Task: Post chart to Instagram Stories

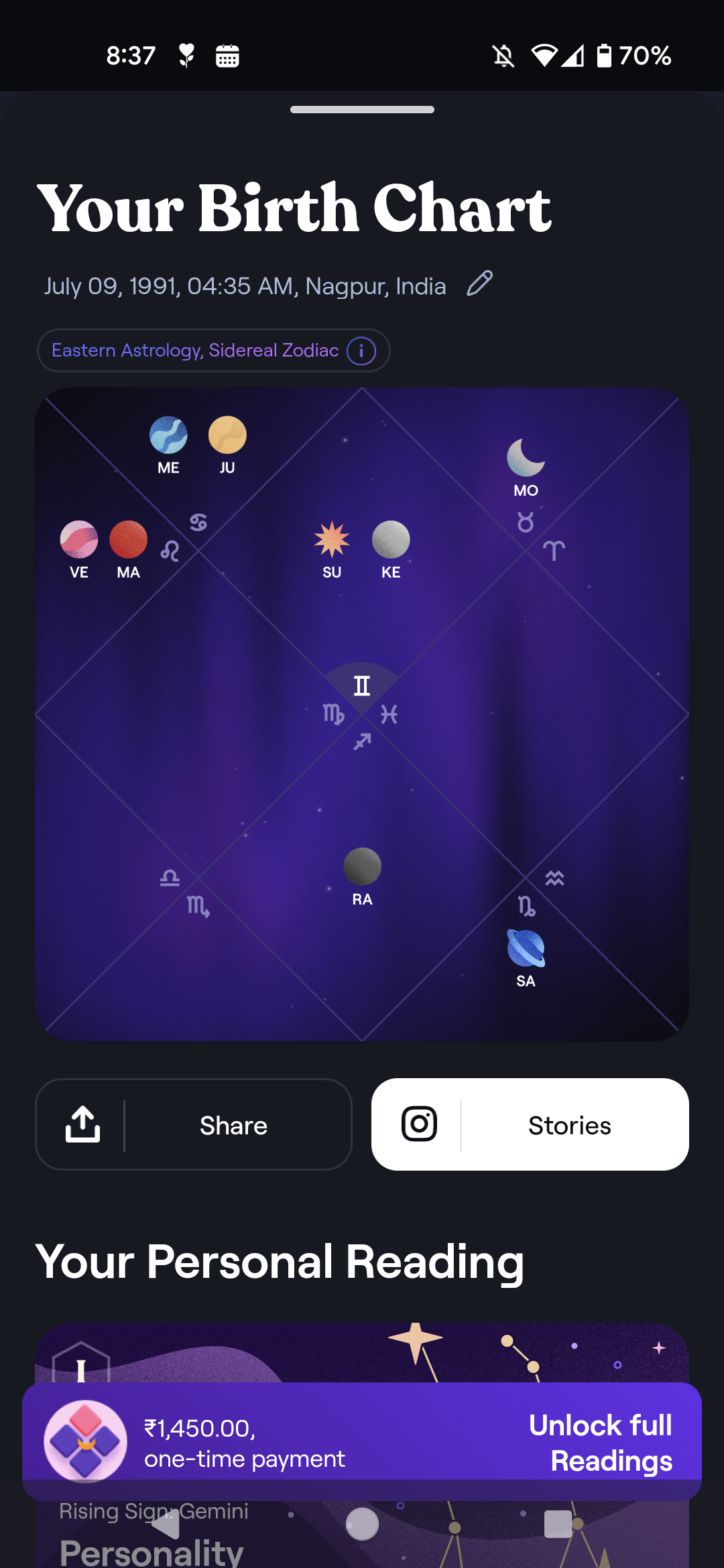Action: (530, 1125)
